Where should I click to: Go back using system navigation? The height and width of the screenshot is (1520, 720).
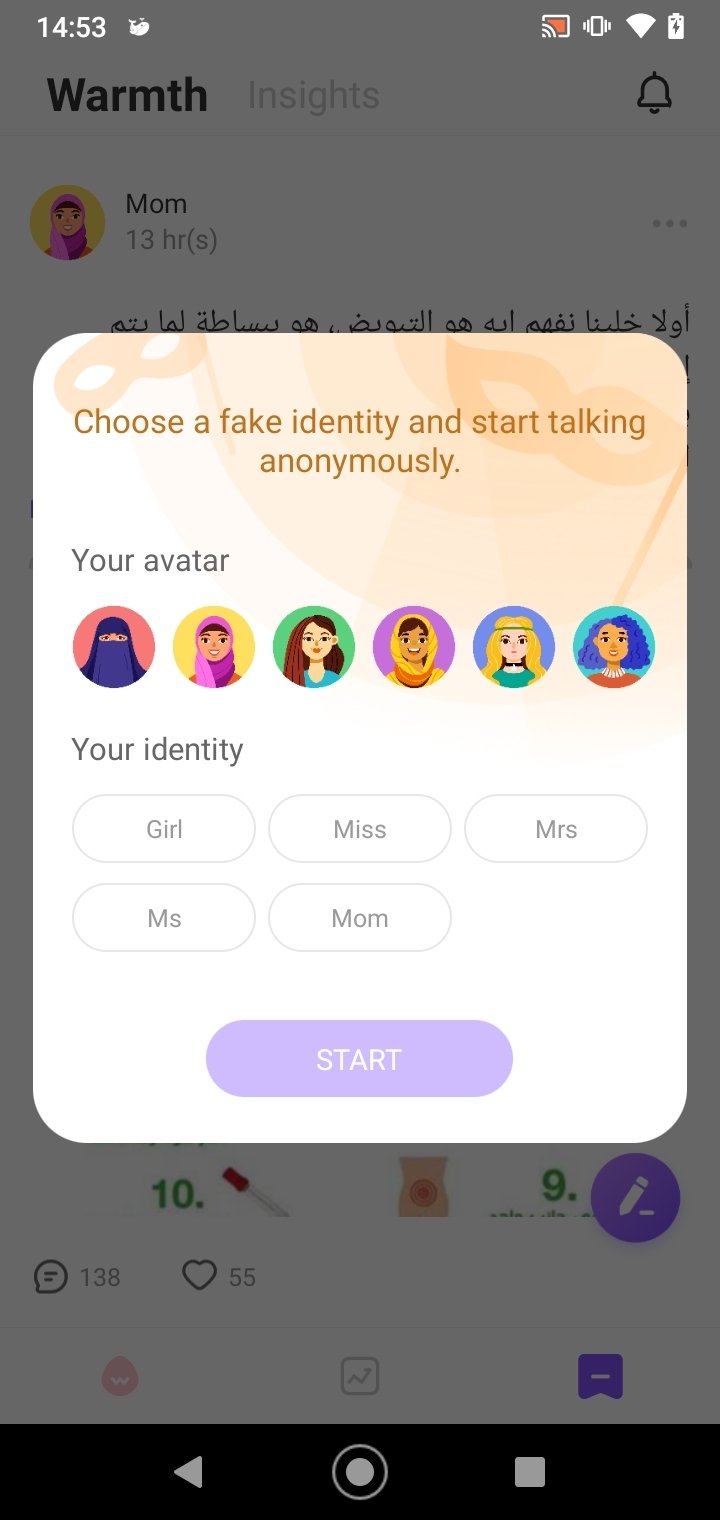188,1472
